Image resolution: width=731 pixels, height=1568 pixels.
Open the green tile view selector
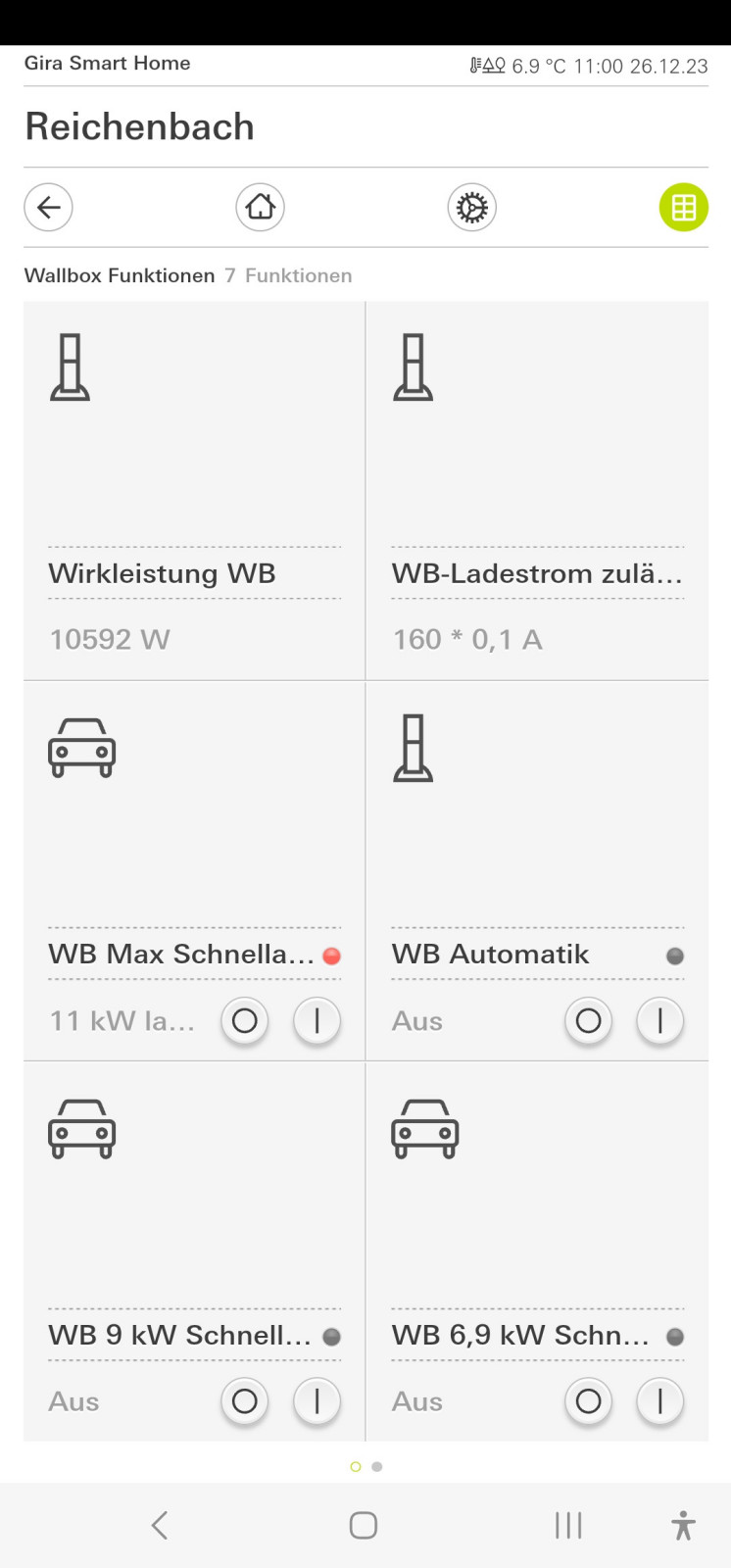click(683, 207)
